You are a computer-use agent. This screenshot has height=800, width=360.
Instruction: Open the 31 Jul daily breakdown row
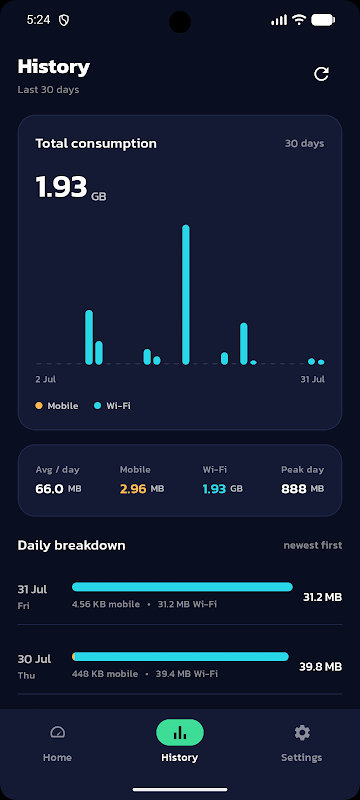180,596
